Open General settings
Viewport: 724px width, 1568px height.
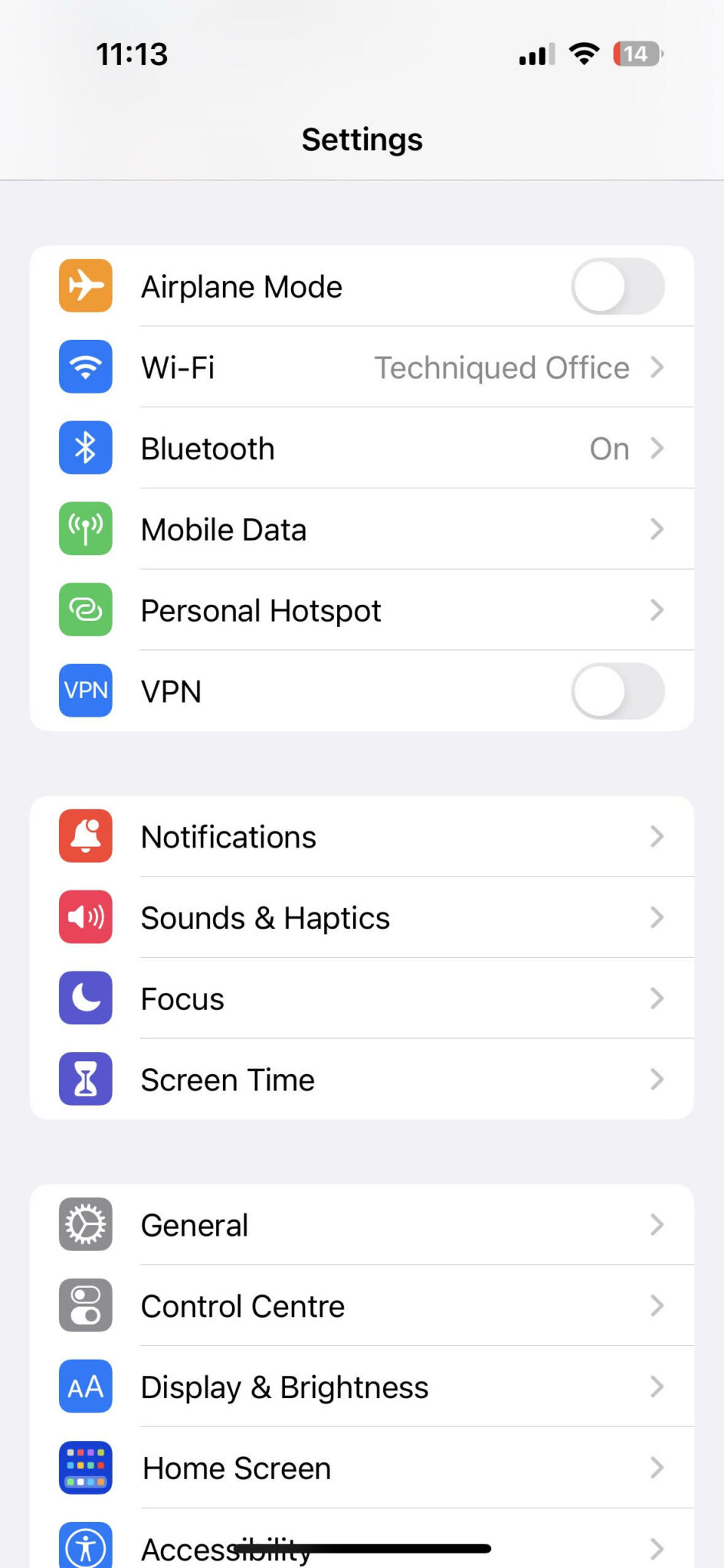pyautogui.click(x=362, y=1225)
